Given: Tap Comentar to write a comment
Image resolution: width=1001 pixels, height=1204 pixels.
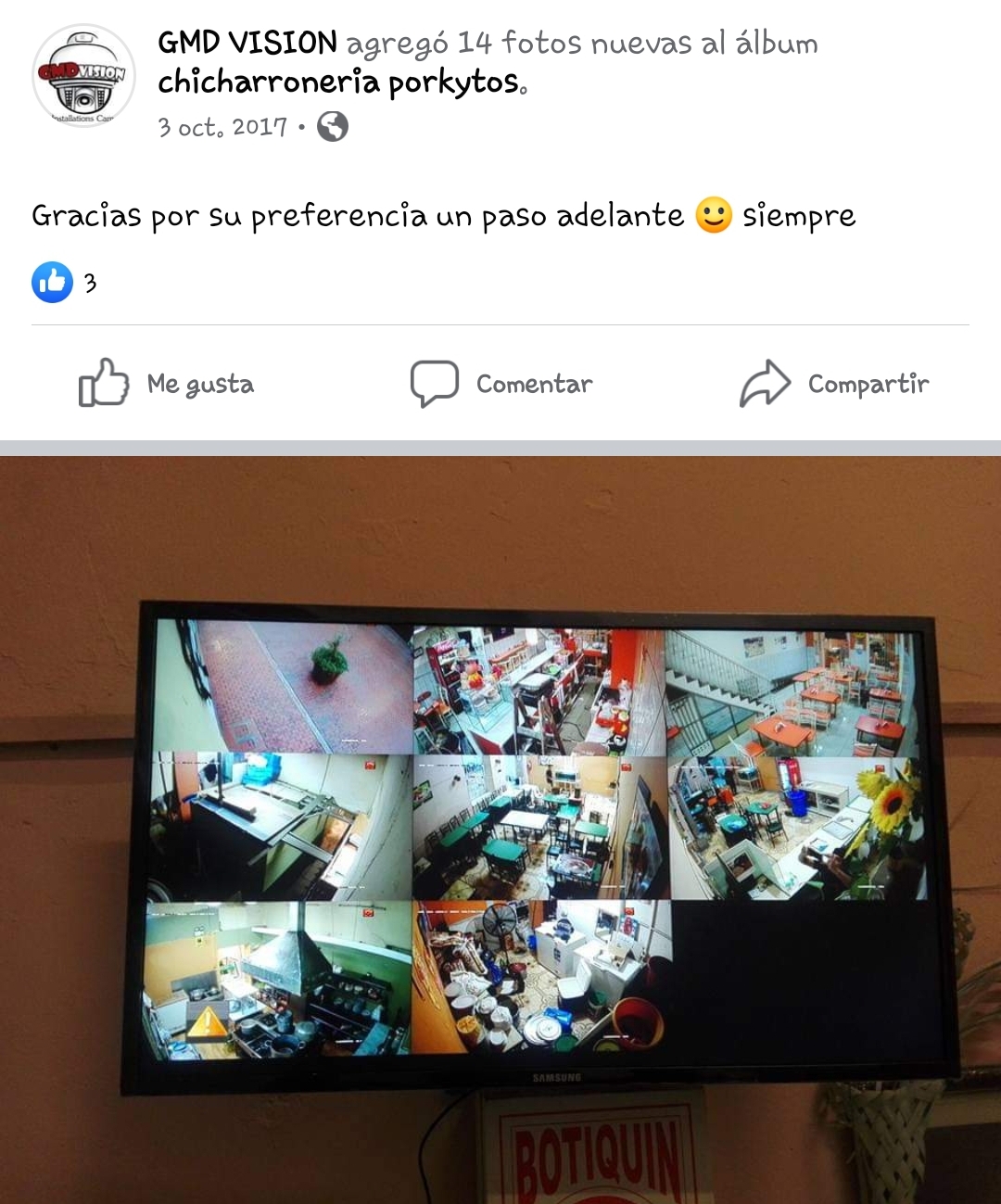Looking at the screenshot, I should (x=501, y=384).
